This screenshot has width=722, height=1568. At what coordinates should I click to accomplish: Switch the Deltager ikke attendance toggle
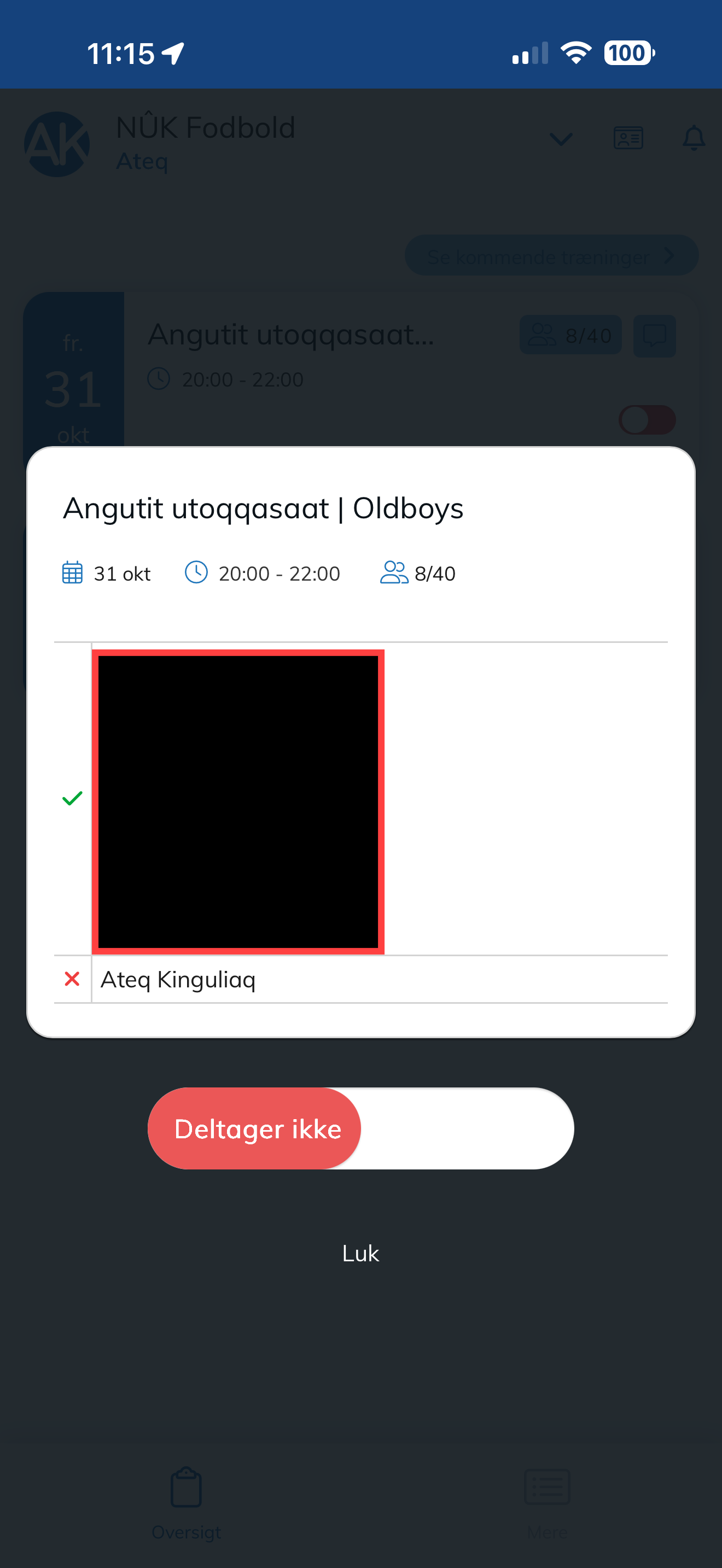click(x=360, y=1128)
